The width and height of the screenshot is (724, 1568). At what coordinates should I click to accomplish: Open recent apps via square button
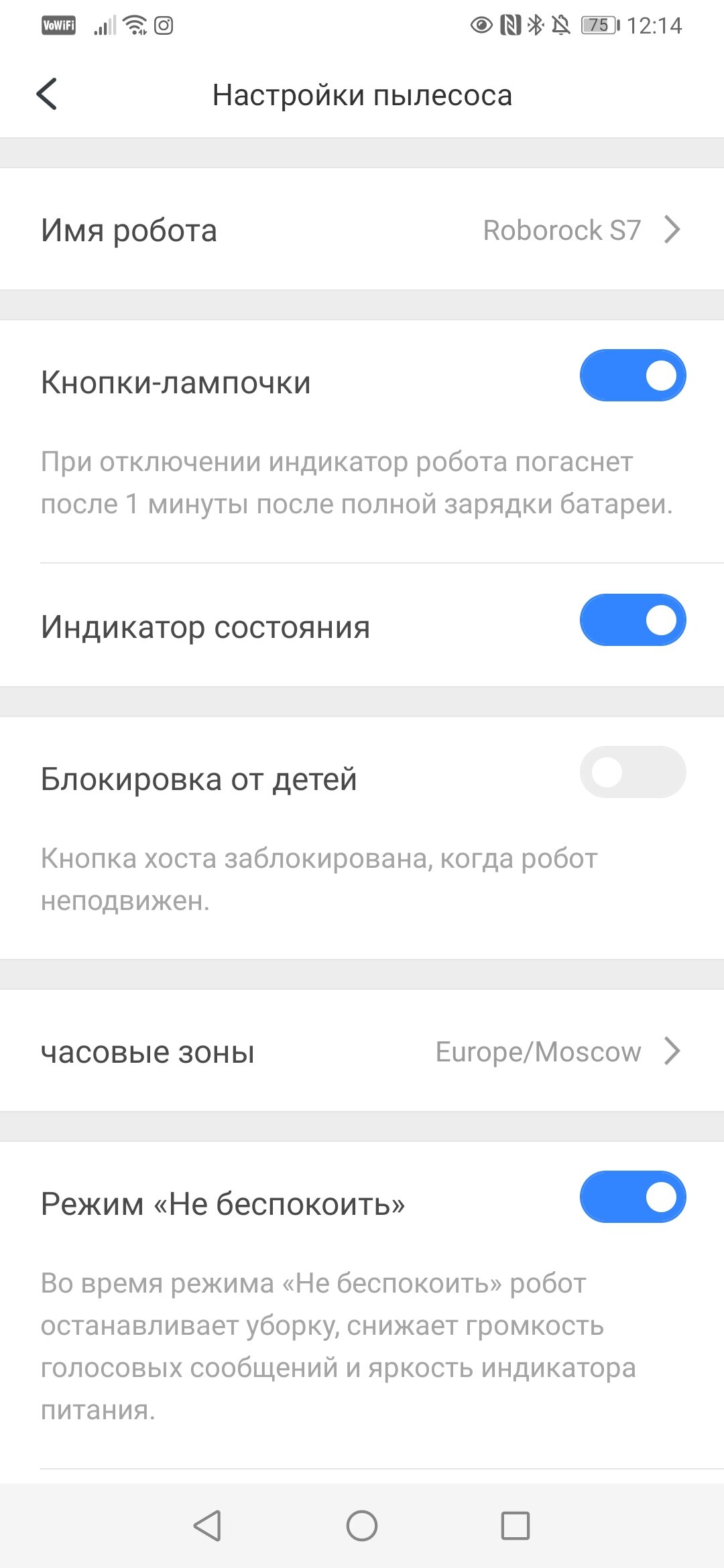coord(516,1526)
